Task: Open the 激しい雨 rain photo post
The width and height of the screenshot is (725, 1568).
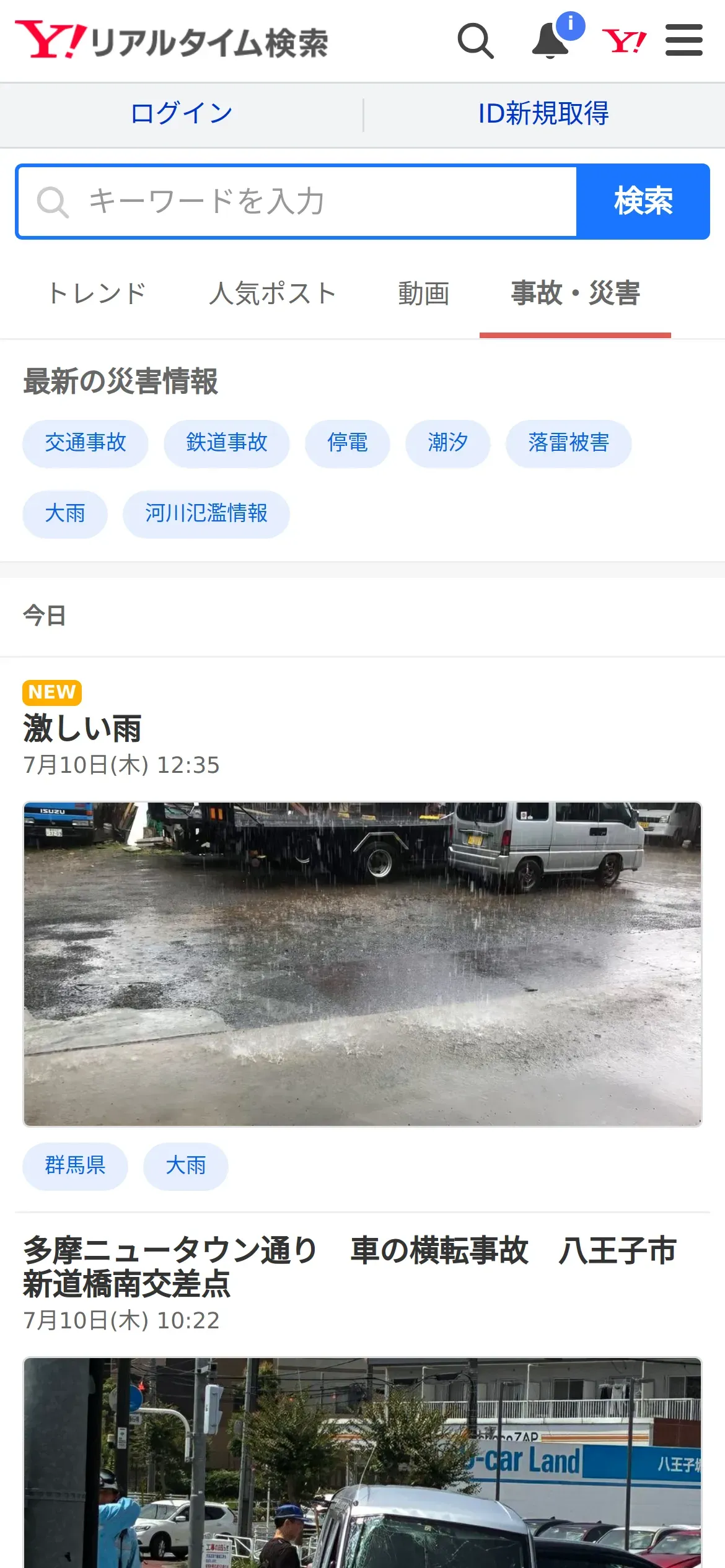Action: pos(362,964)
